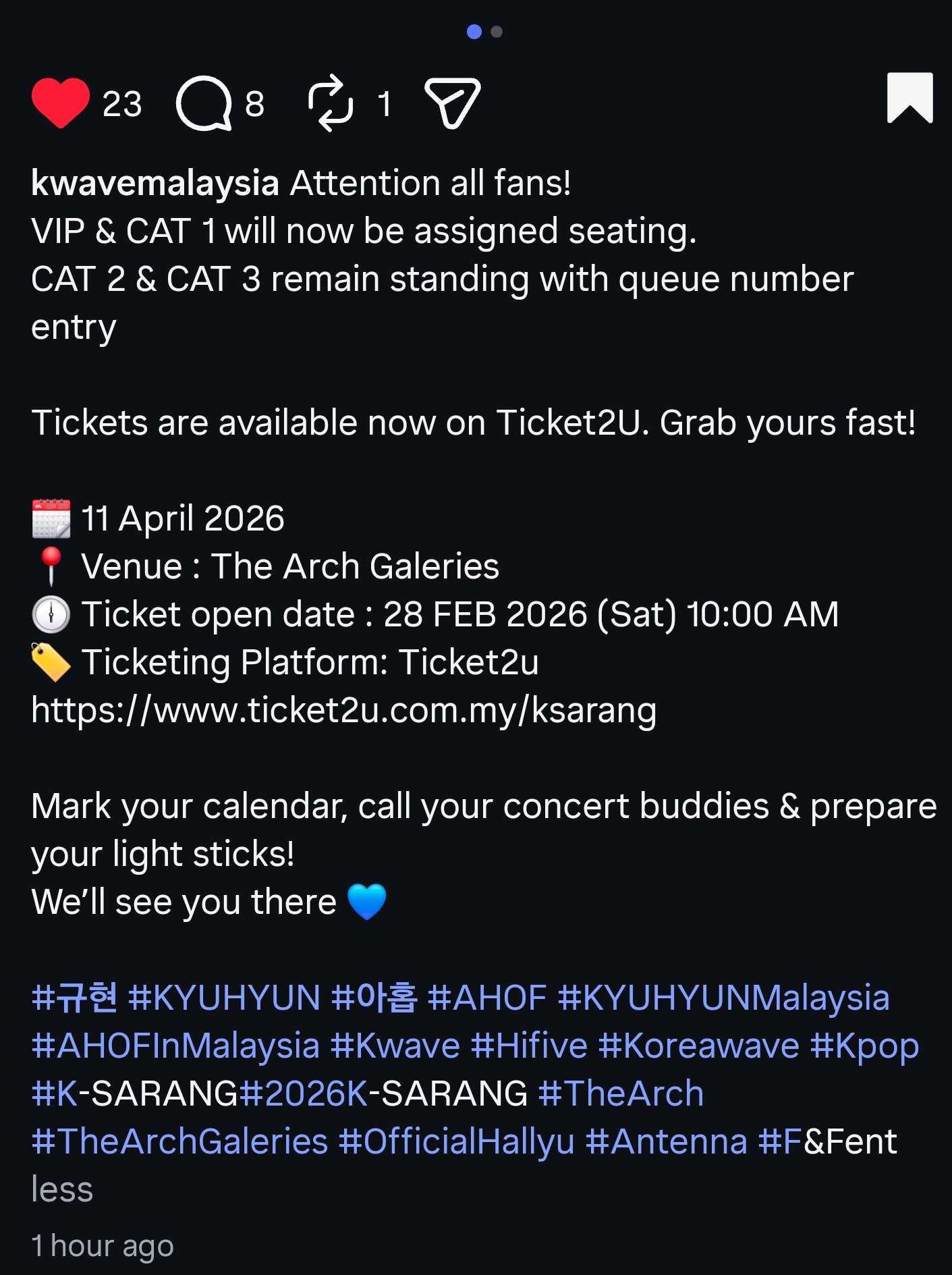Share the post via the send icon
Image resolution: width=952 pixels, height=1275 pixels.
pos(452,103)
